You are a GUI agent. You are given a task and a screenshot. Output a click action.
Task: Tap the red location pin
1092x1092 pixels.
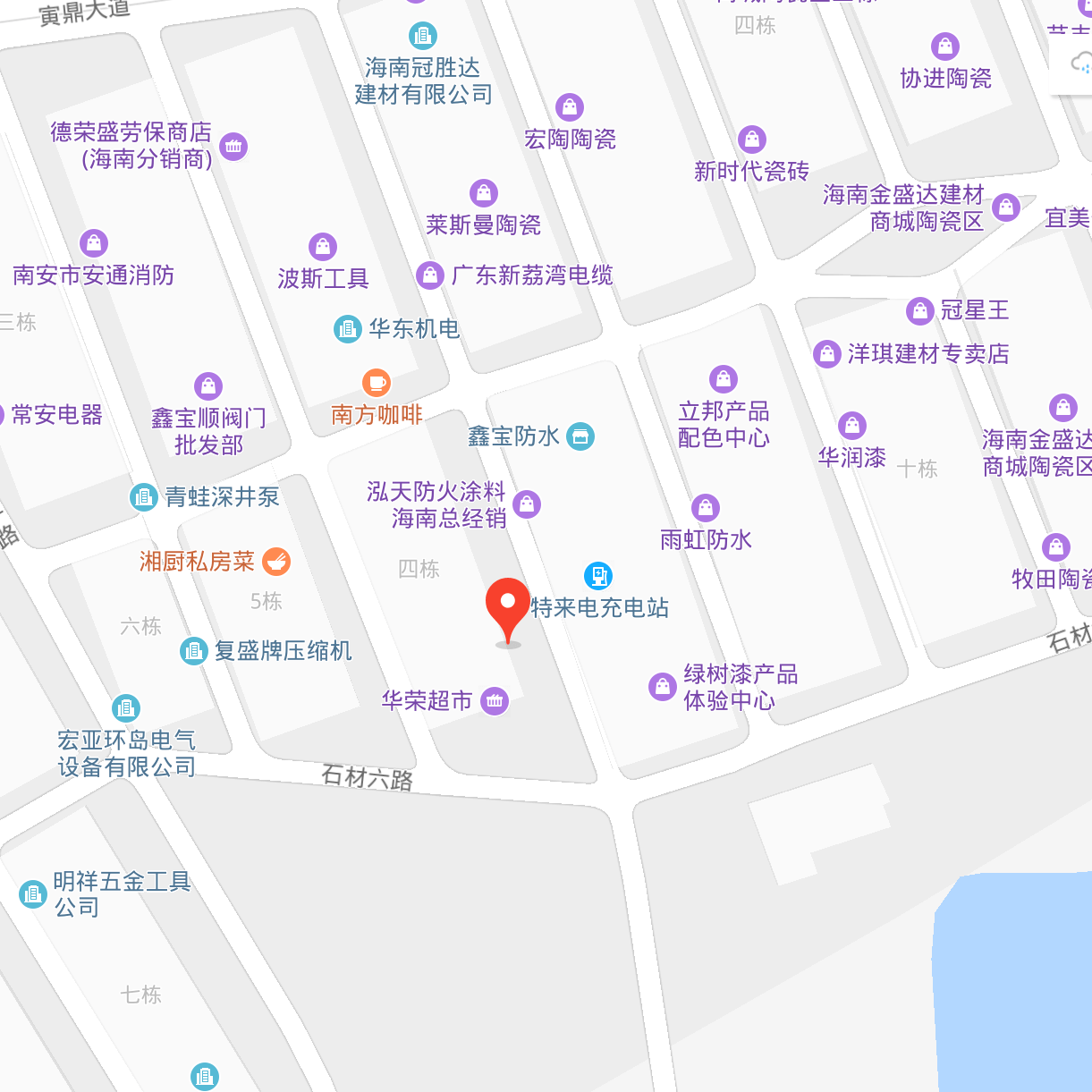tap(508, 609)
